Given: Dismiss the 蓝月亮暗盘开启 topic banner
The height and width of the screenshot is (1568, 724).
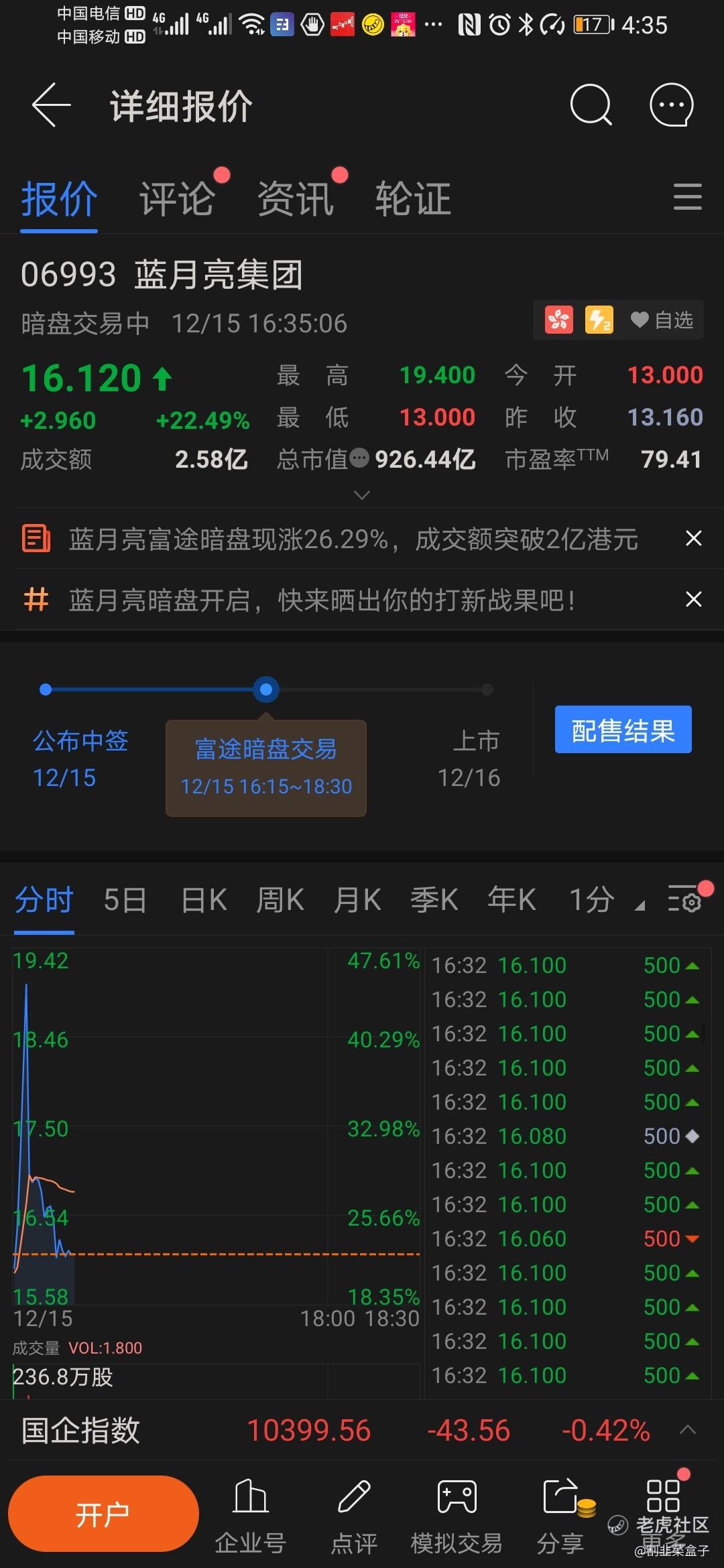Looking at the screenshot, I should tap(694, 599).
